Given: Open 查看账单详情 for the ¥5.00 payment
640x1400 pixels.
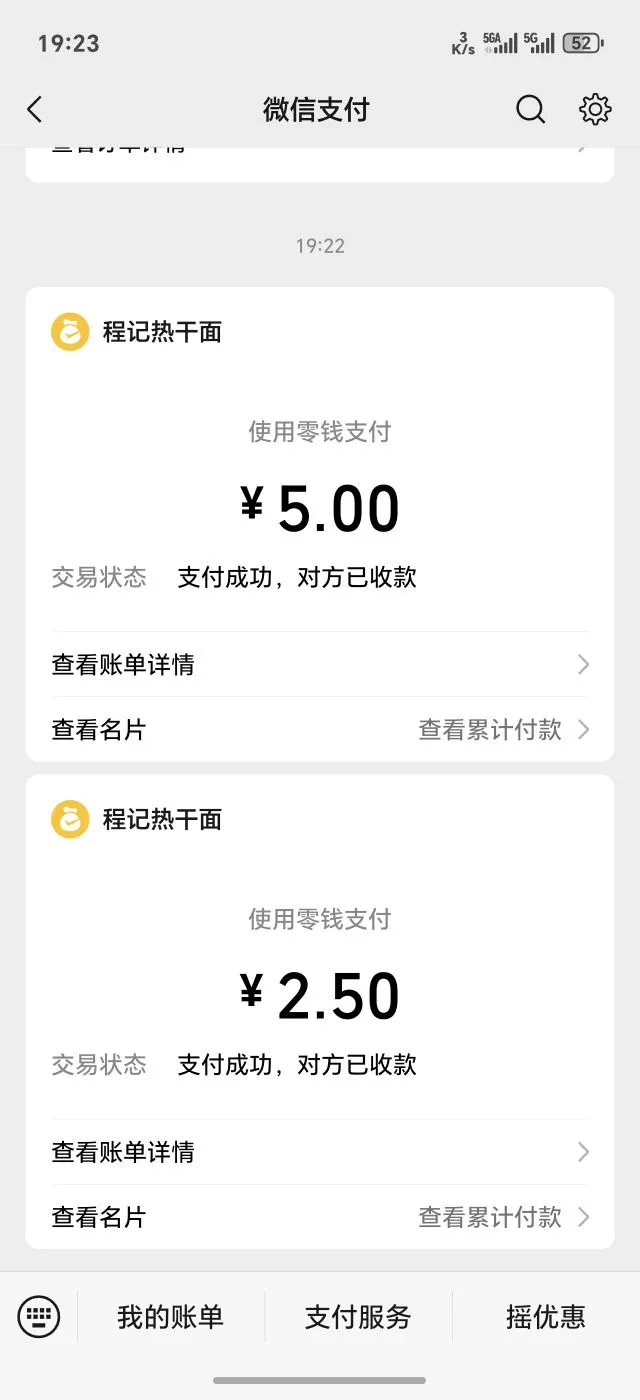Looking at the screenshot, I should [320, 664].
